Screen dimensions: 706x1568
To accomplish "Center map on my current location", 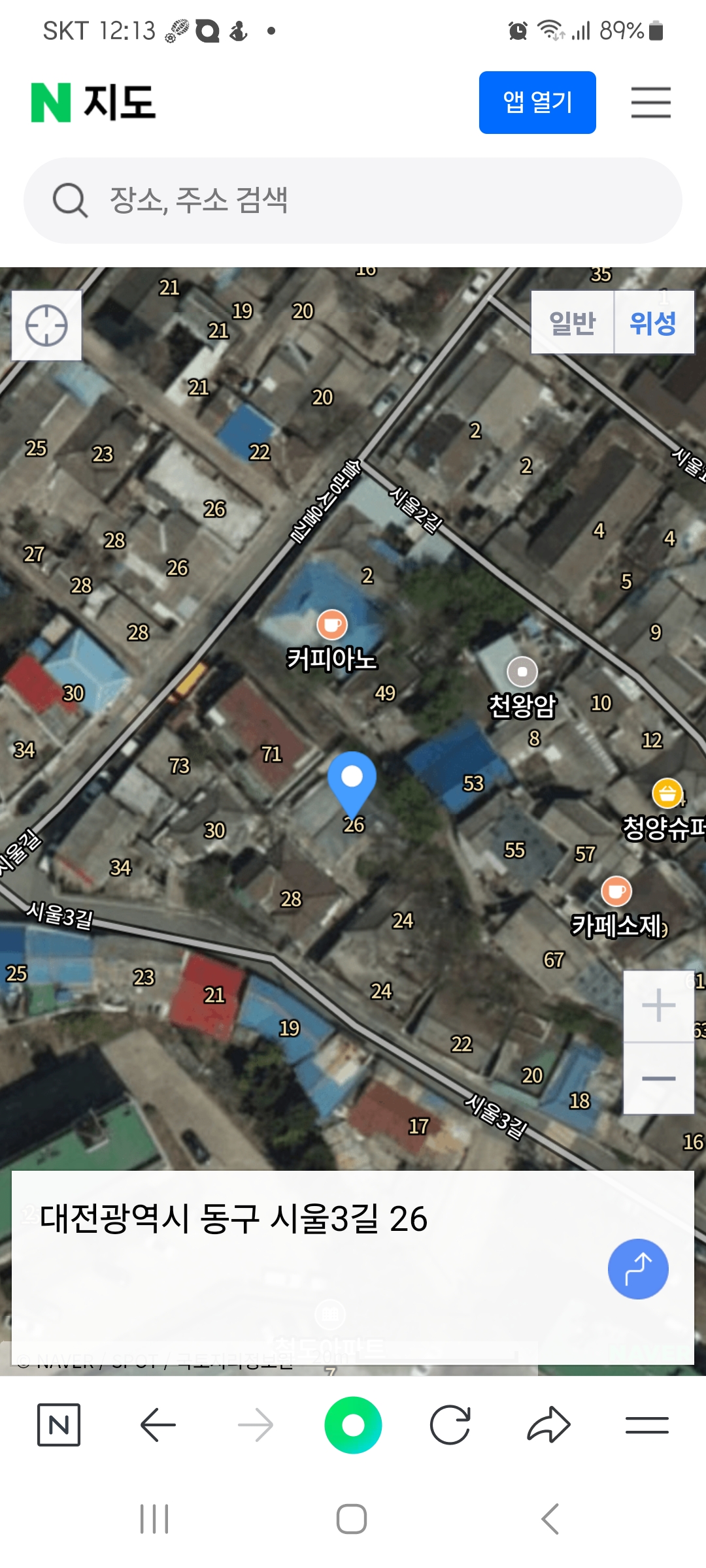I will pyautogui.click(x=46, y=325).
